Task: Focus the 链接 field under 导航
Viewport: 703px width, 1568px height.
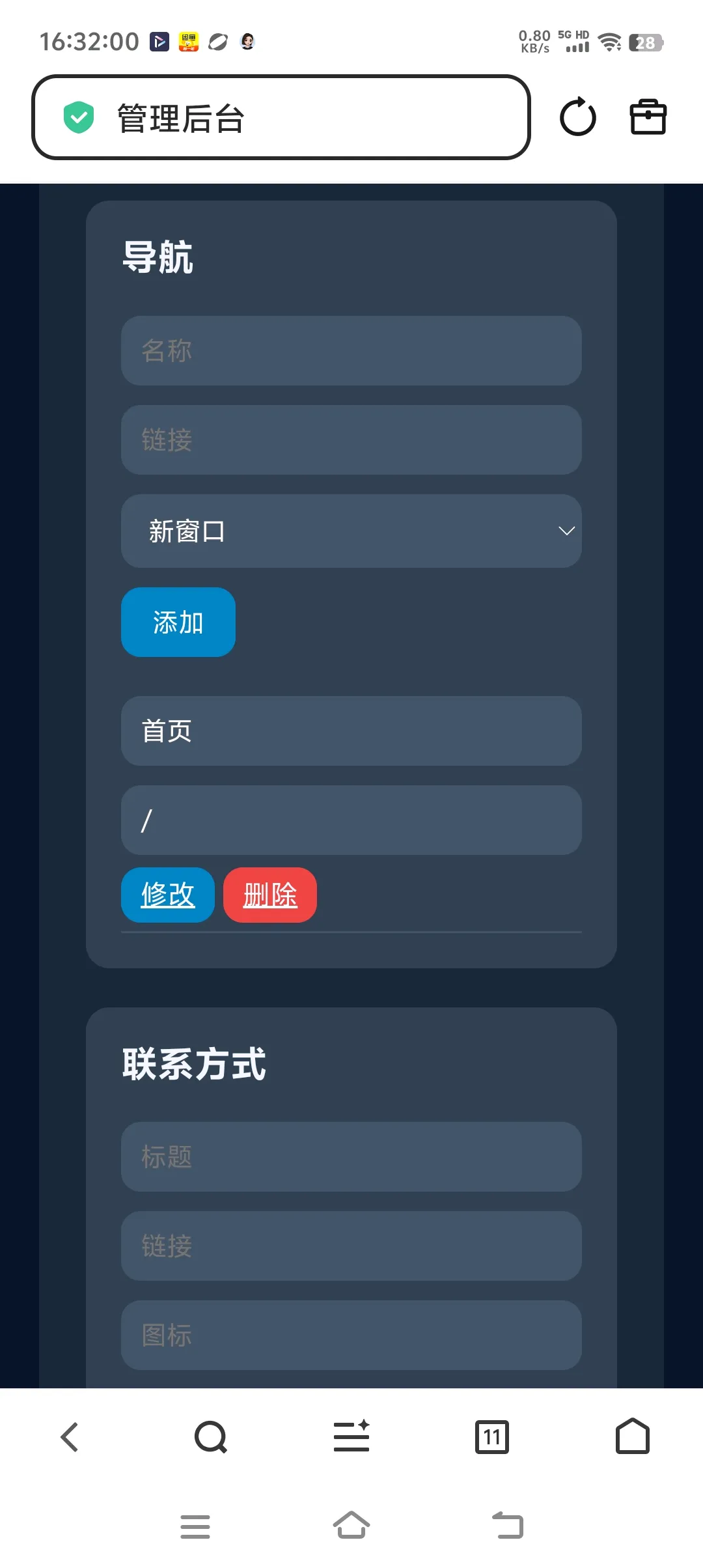Action: click(351, 440)
